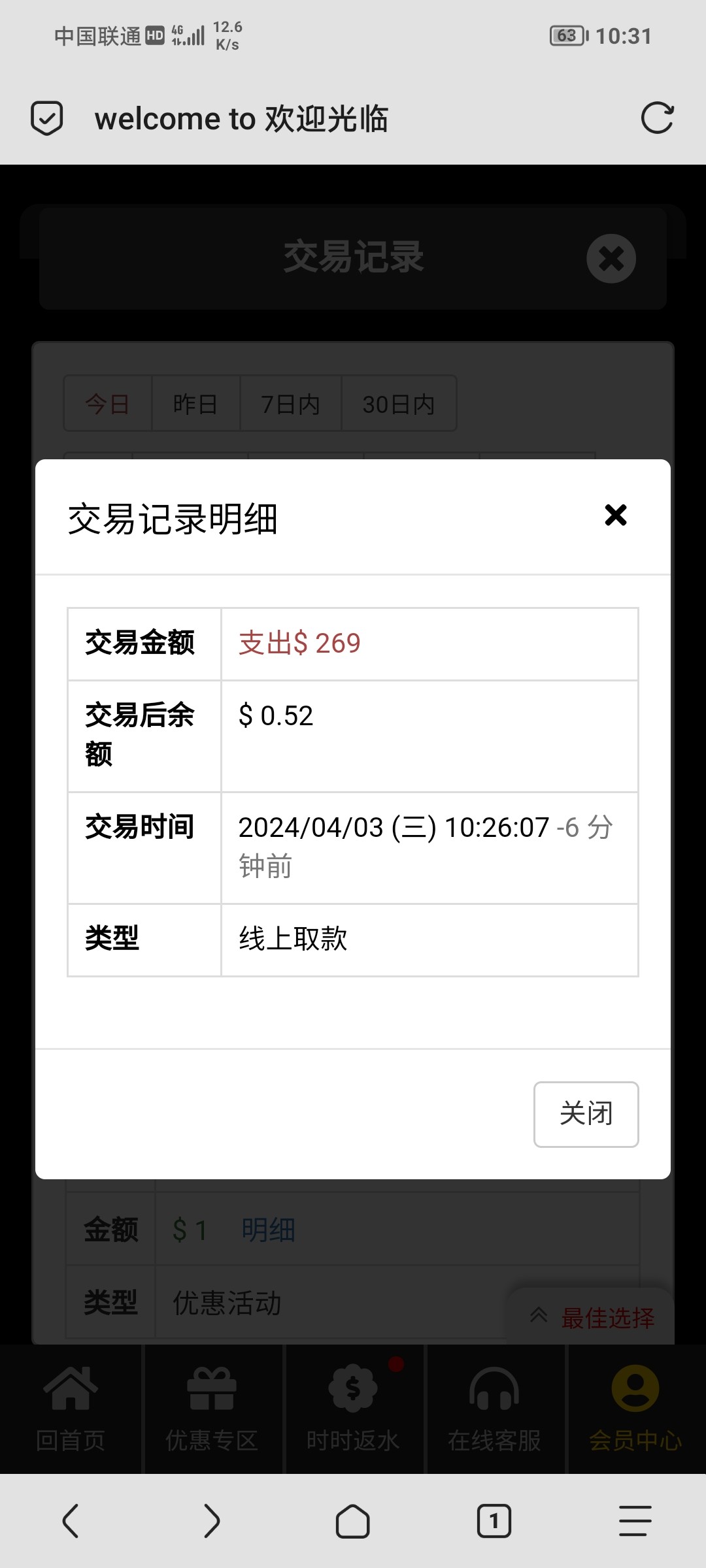Close the 交易记录明细 dialog with the X
The image size is (706, 1568).
tap(615, 515)
